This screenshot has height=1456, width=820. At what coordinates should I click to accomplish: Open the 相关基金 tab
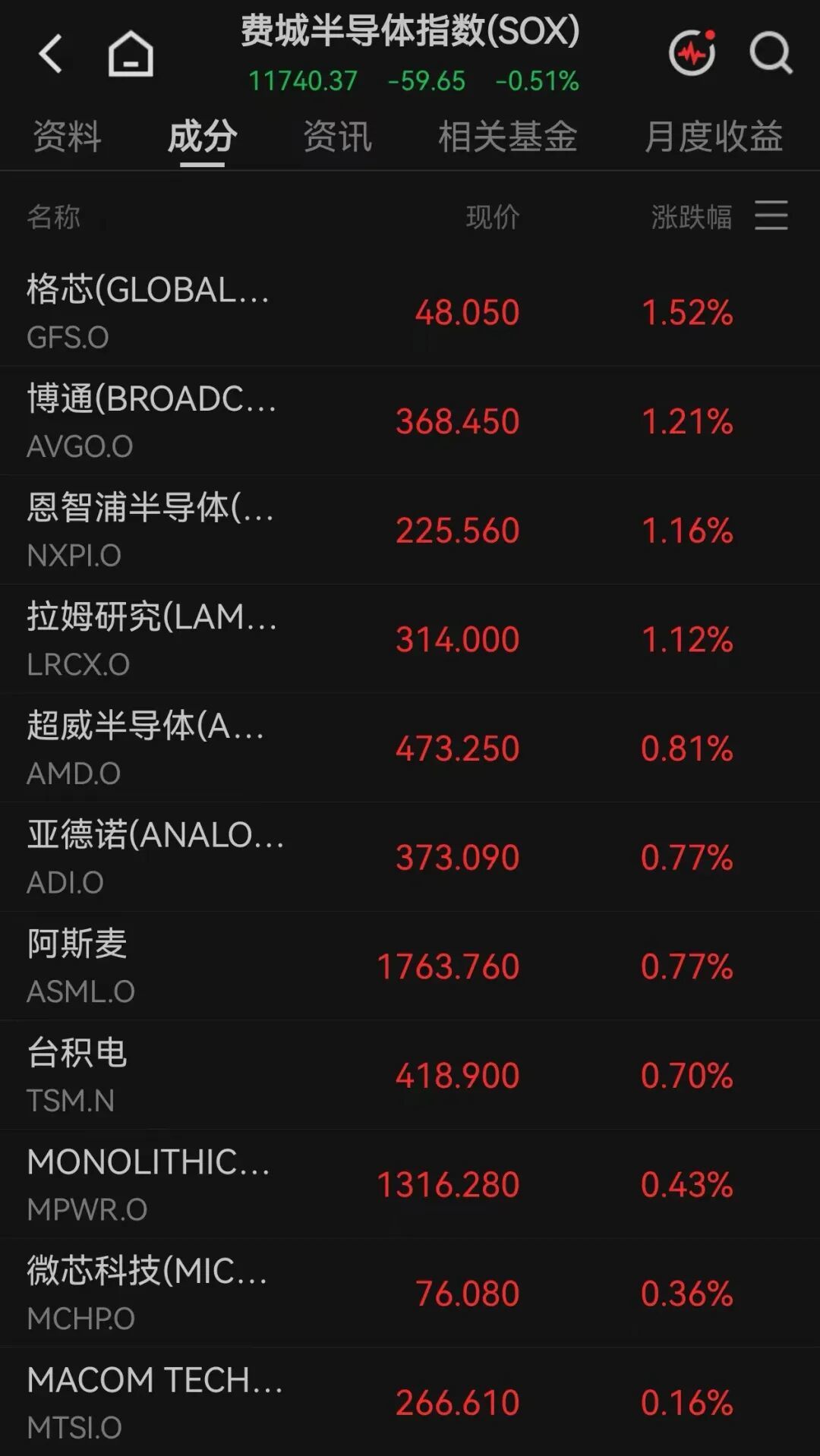[508, 137]
